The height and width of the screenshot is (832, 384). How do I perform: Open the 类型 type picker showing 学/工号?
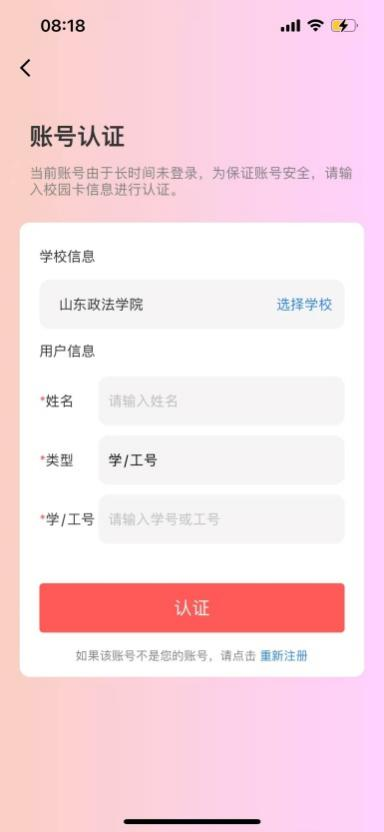(x=221, y=460)
